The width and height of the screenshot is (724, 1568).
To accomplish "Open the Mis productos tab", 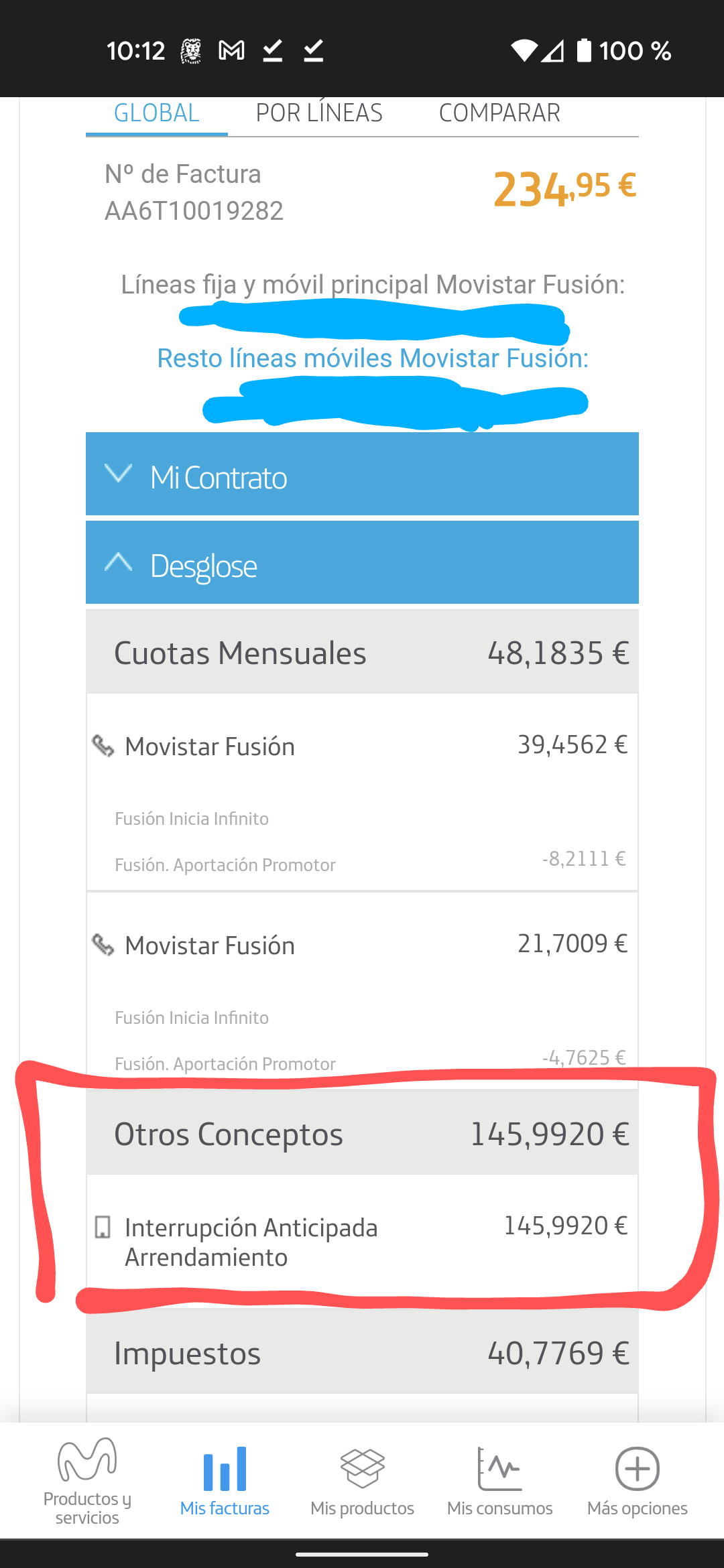I will 362,1482.
